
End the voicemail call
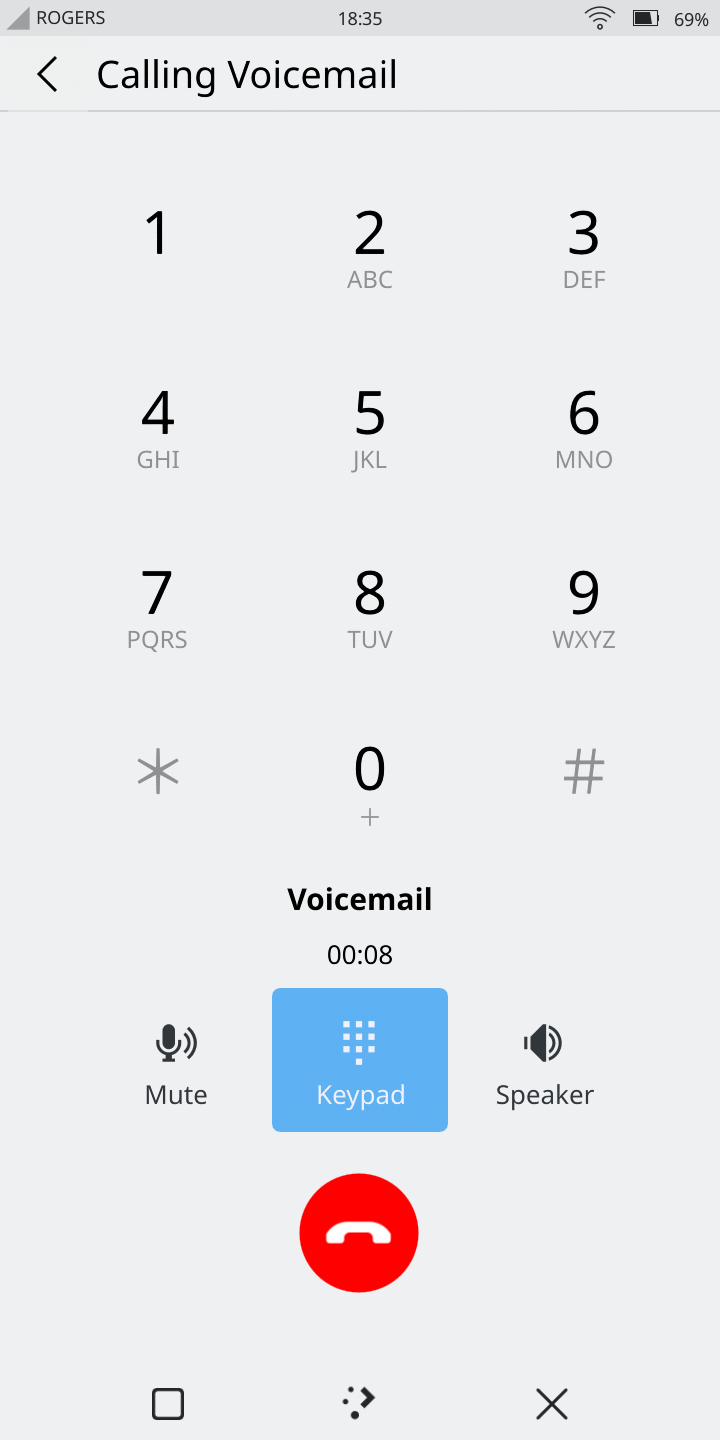(x=359, y=1233)
